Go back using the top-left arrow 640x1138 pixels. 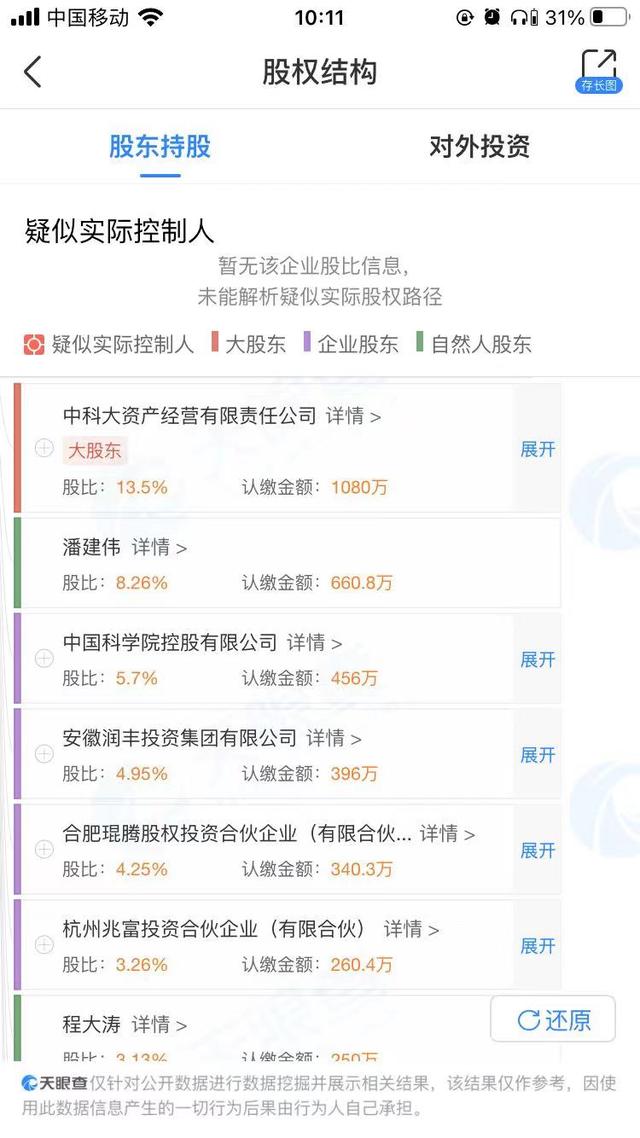point(34,72)
